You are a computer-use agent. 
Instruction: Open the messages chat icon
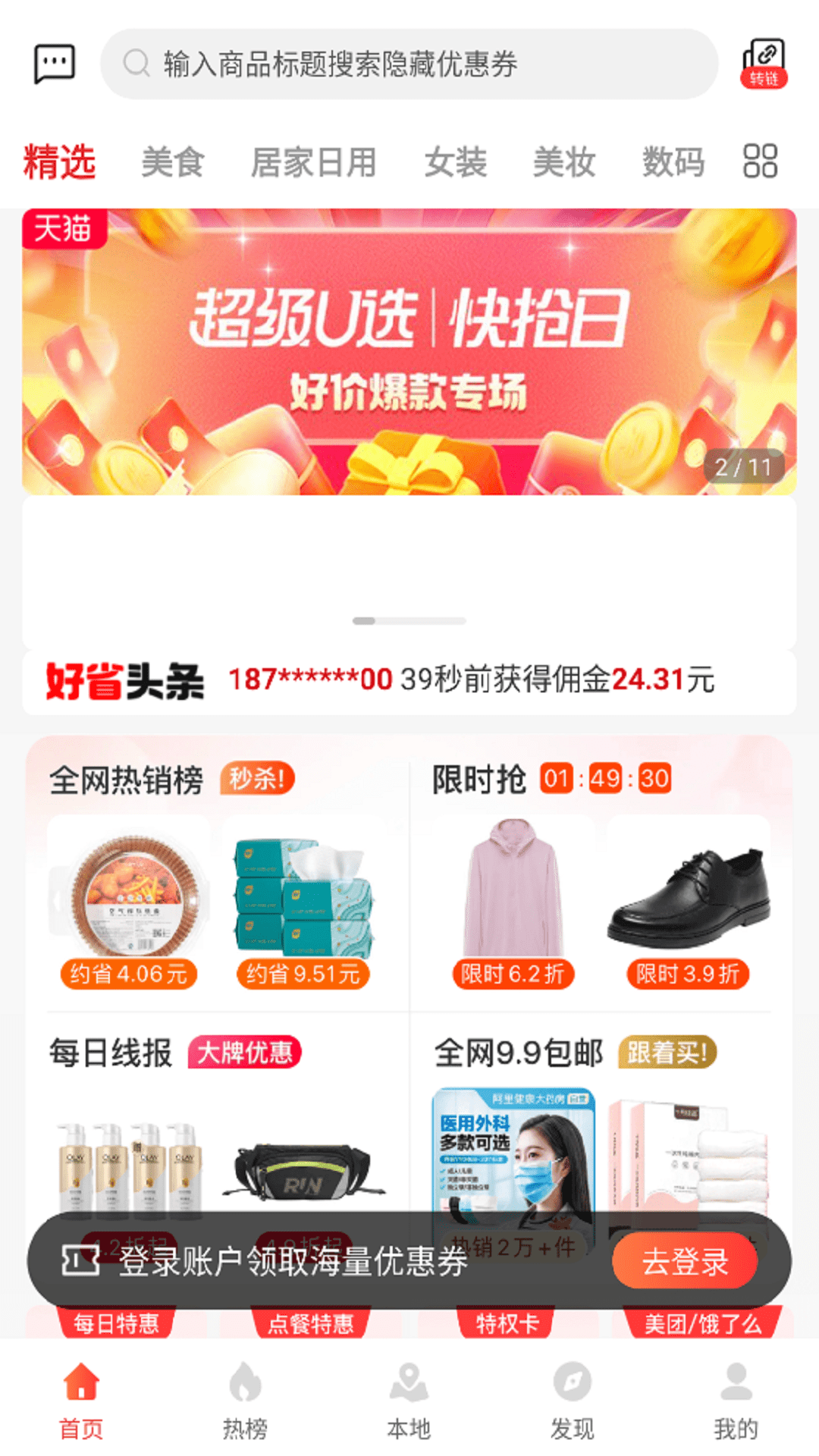[x=55, y=64]
